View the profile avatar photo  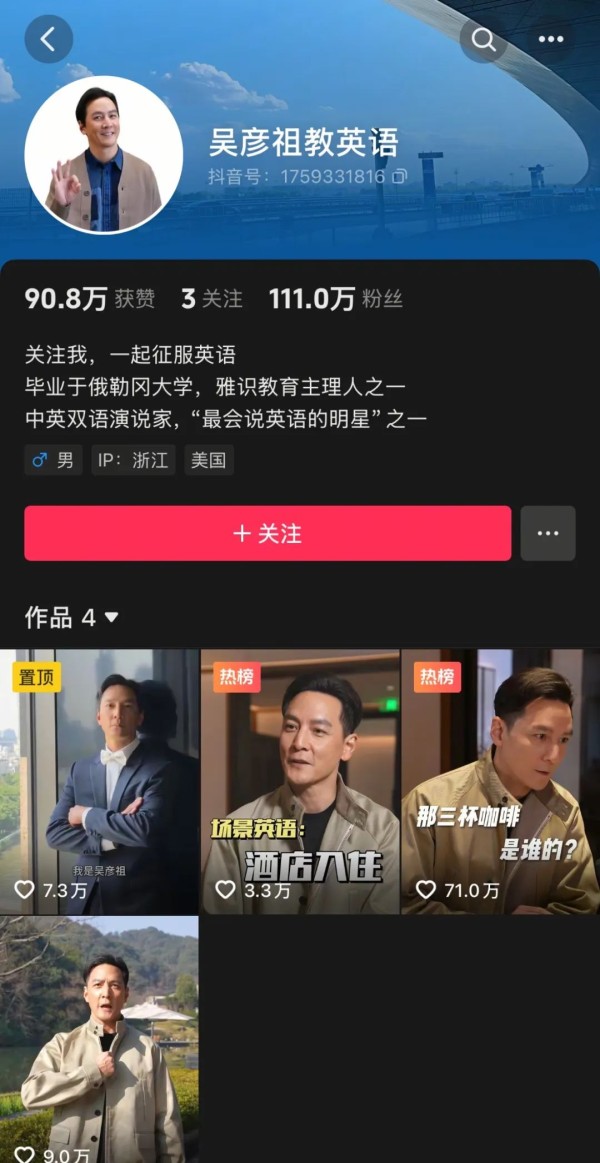103,154
